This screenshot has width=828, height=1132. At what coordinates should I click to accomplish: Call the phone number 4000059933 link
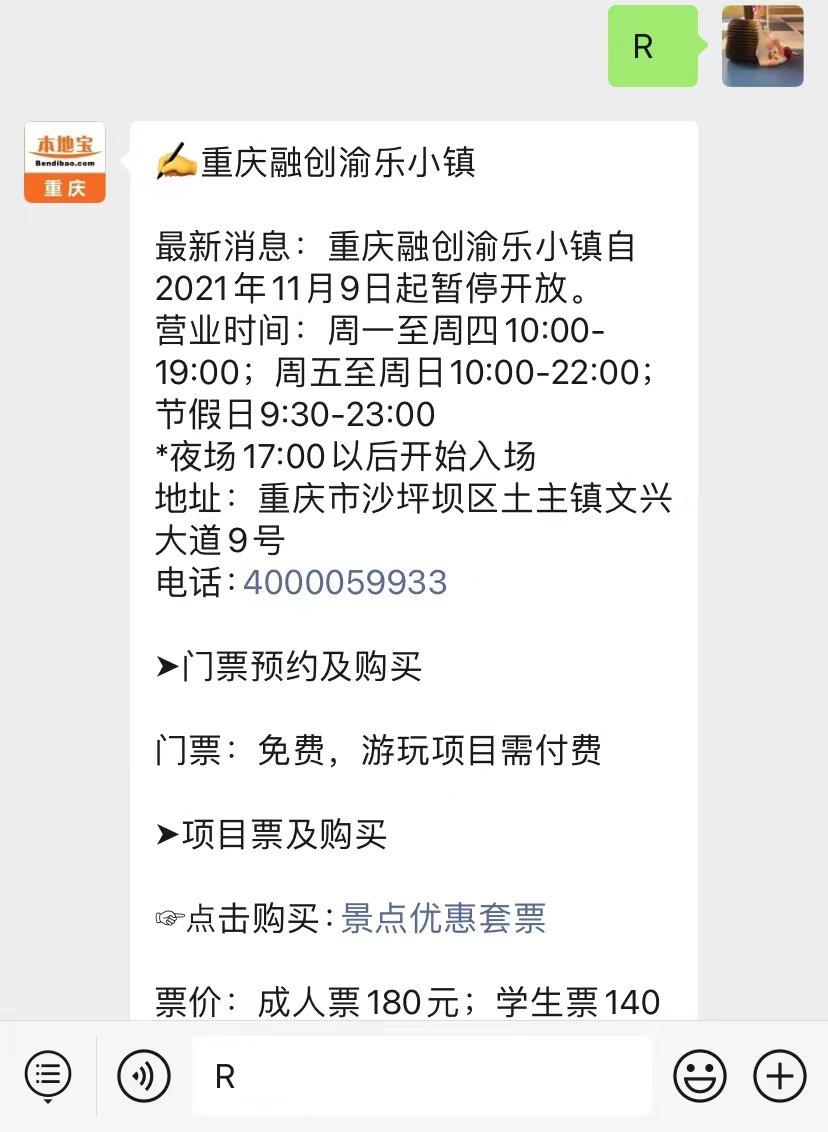click(x=346, y=582)
